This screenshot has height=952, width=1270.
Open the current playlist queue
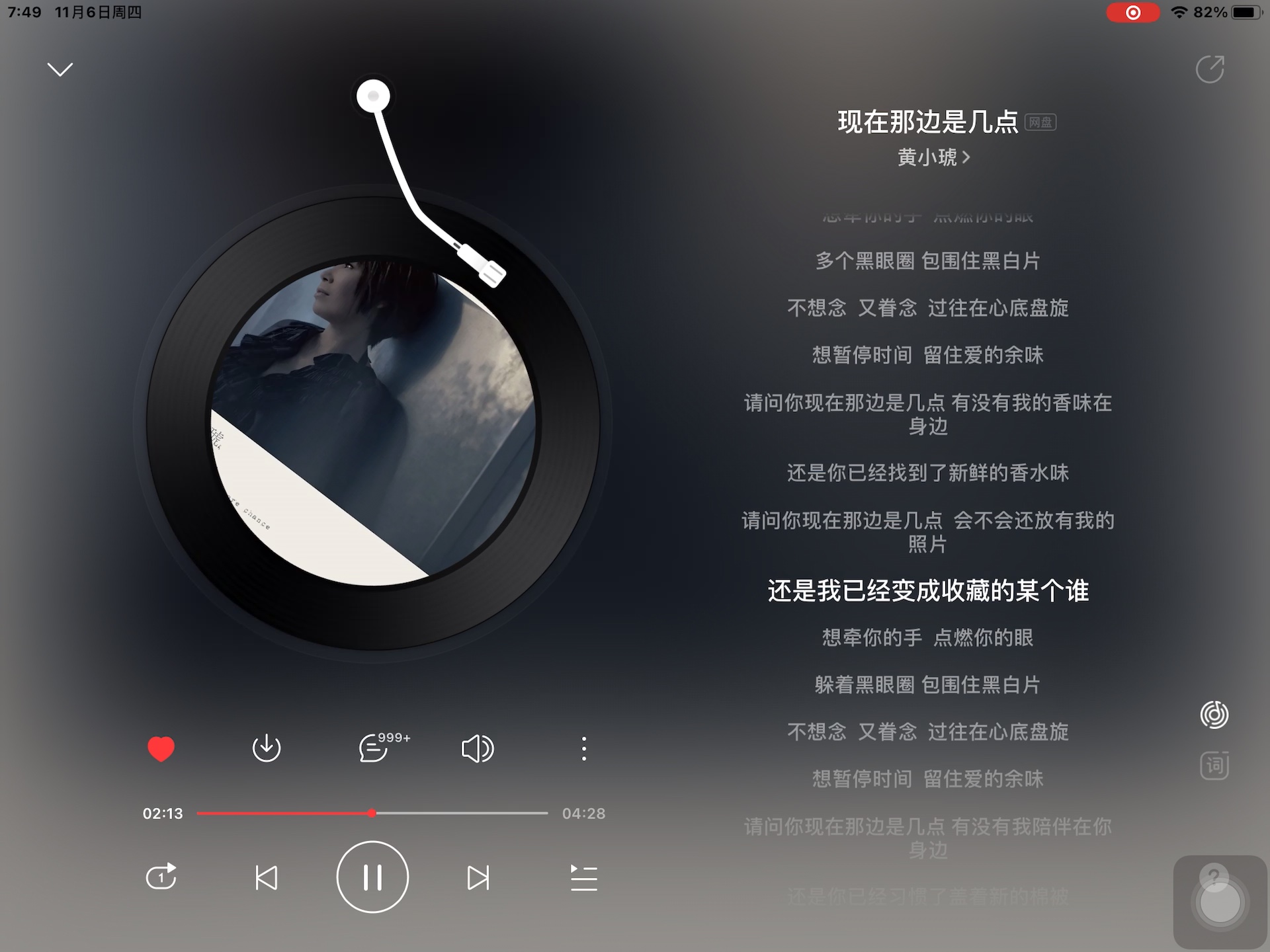coord(583,877)
